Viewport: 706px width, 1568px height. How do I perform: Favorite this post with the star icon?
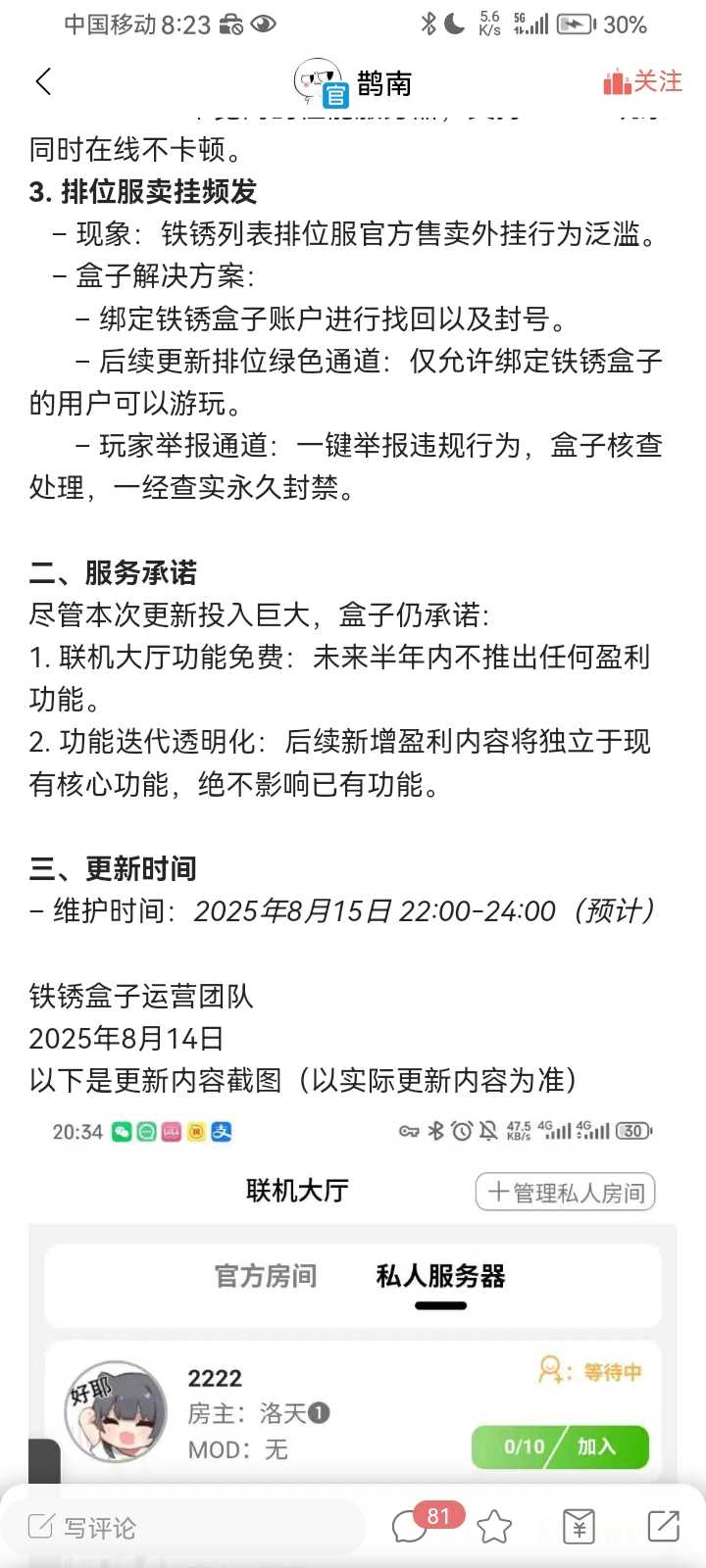[x=494, y=1526]
